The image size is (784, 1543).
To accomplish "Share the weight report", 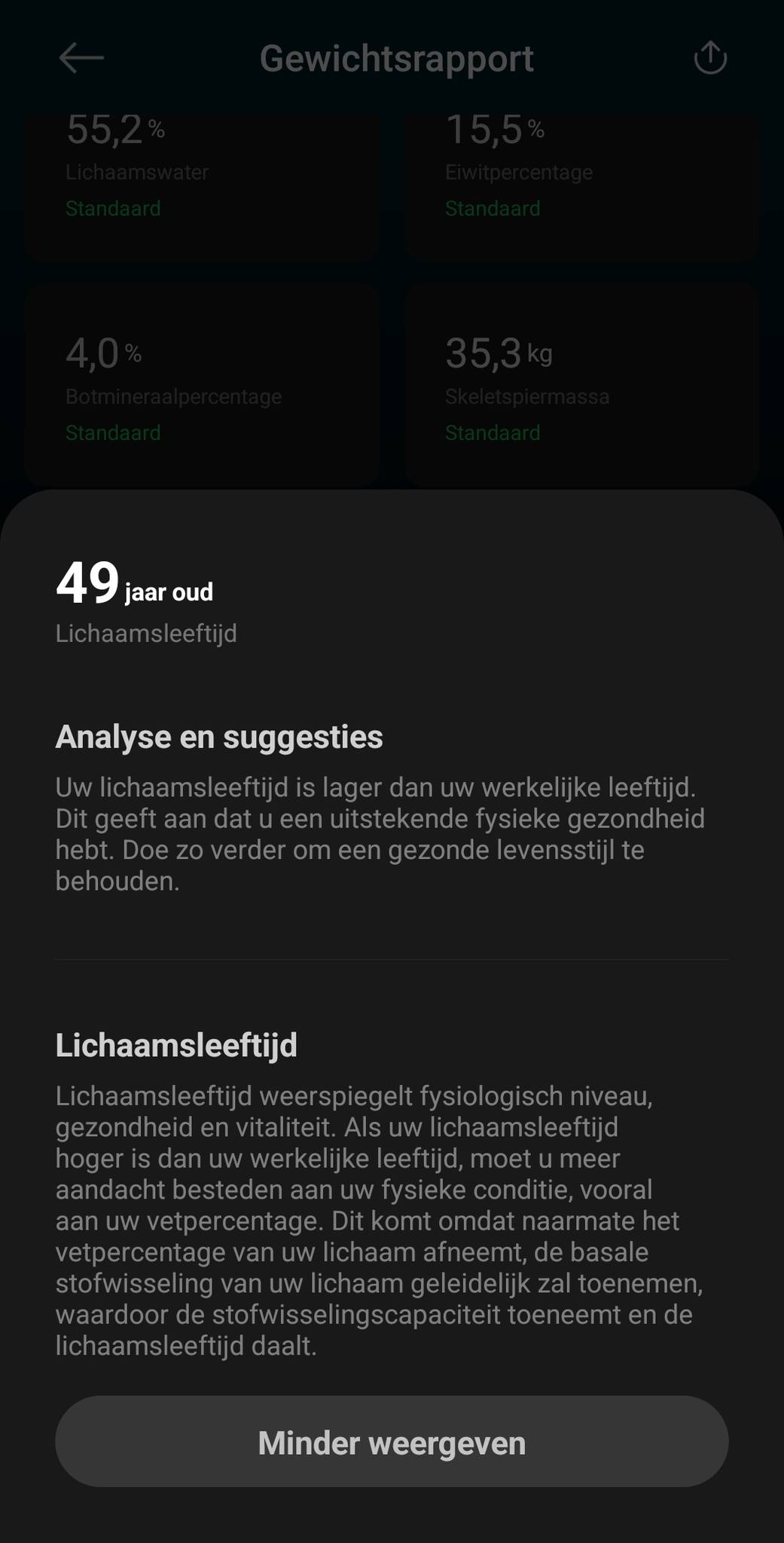I will pos(709,57).
